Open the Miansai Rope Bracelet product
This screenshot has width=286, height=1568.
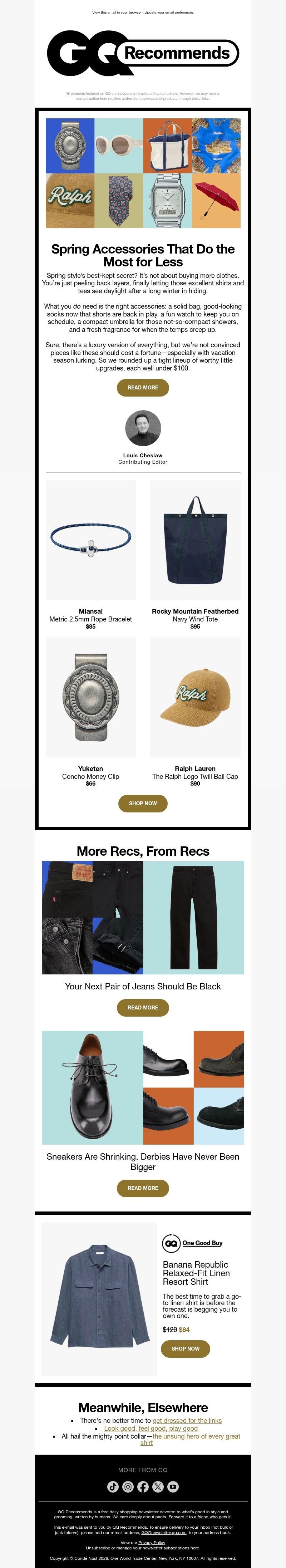click(91, 540)
